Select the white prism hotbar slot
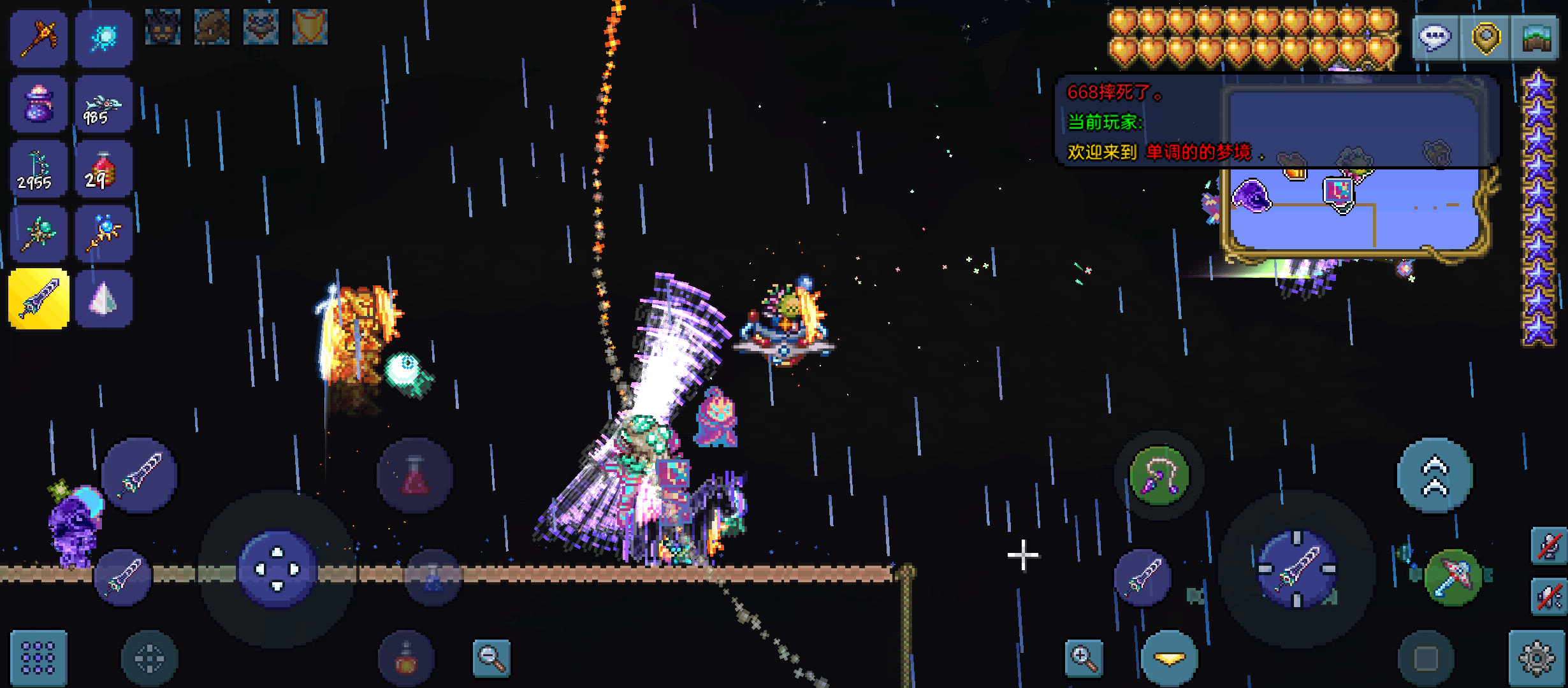1568x688 pixels. click(103, 298)
